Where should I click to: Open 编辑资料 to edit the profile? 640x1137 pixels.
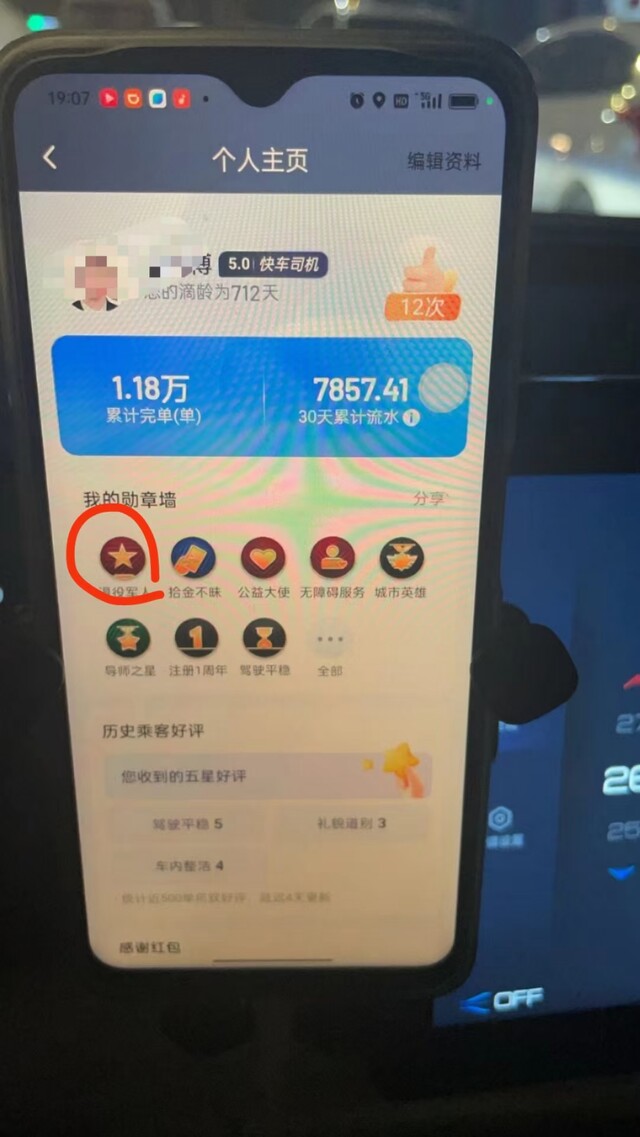click(444, 161)
